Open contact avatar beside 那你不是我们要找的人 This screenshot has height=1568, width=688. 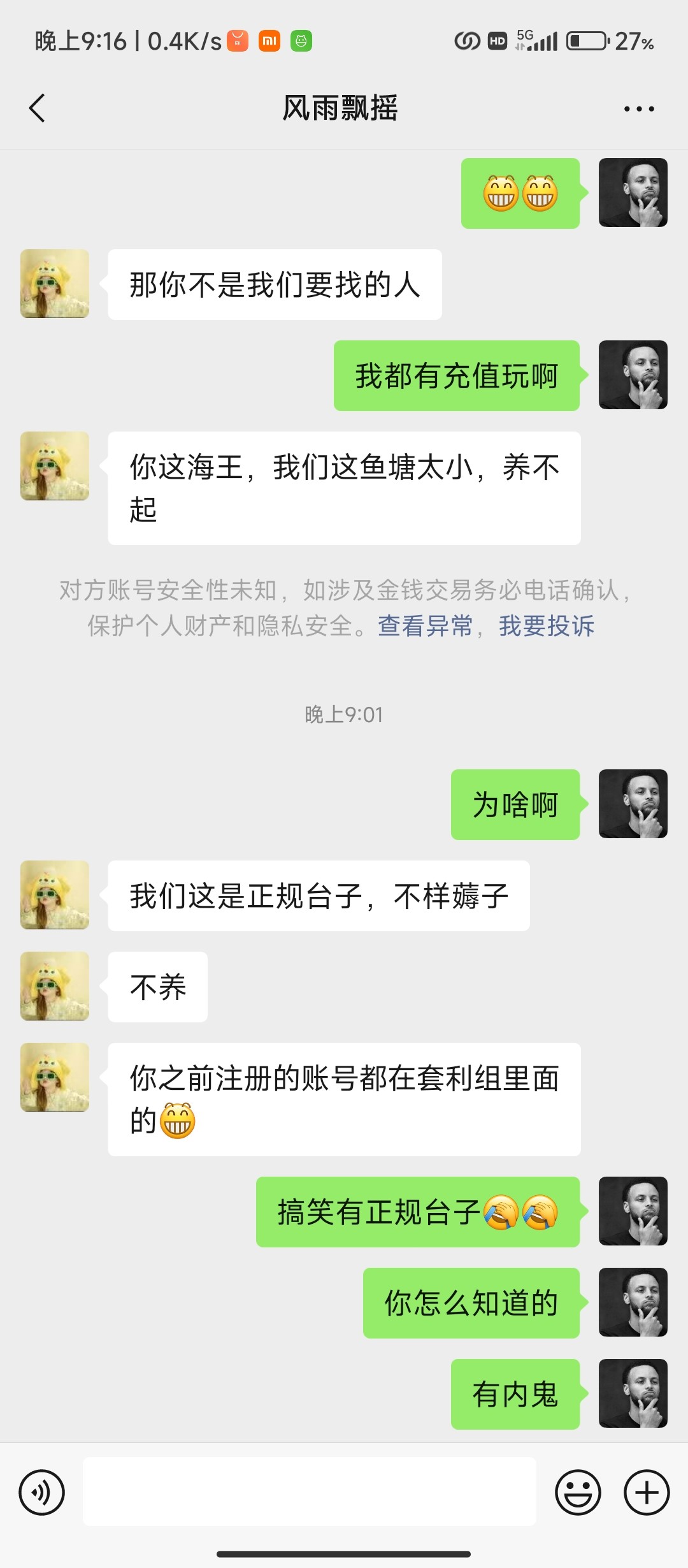(55, 284)
